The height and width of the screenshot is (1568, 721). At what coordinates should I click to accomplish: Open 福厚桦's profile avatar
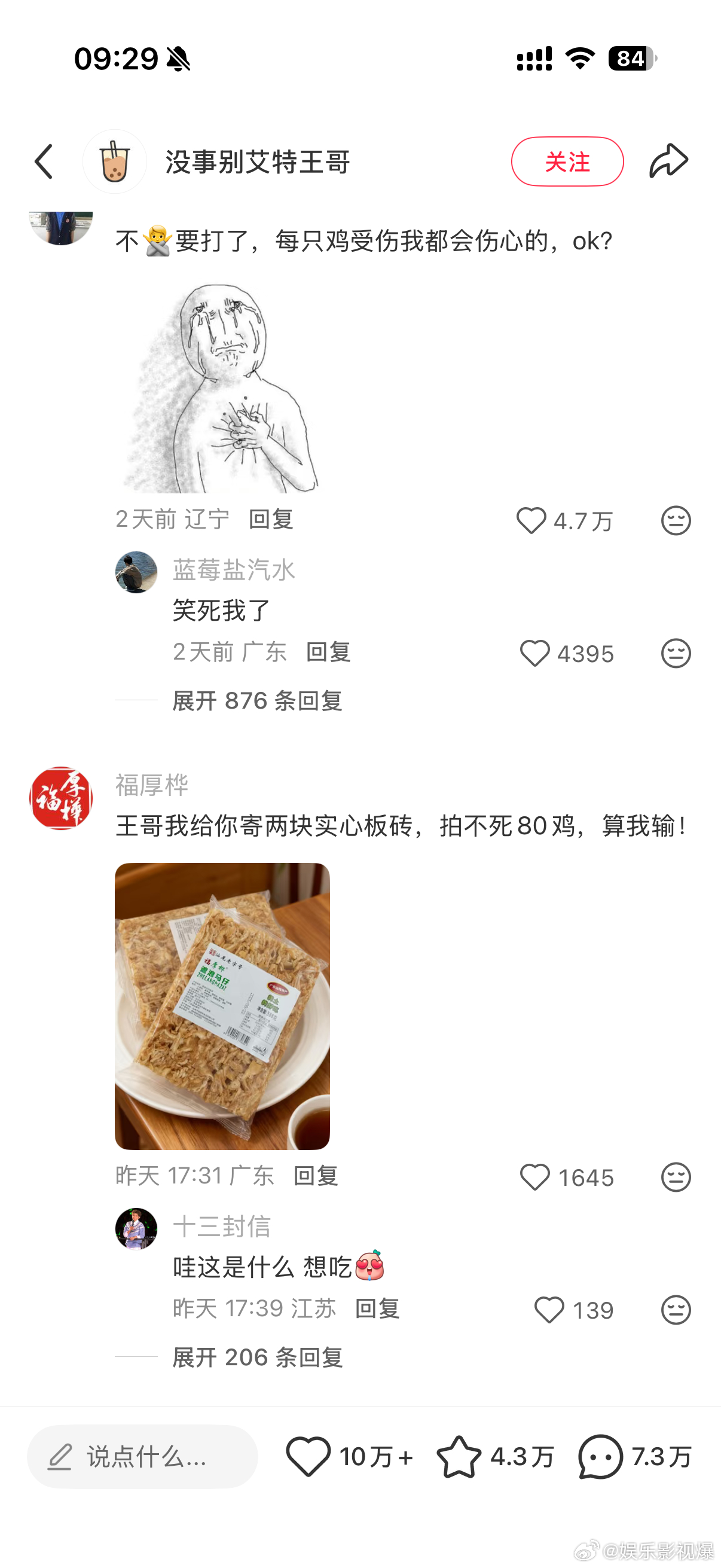[x=61, y=798]
